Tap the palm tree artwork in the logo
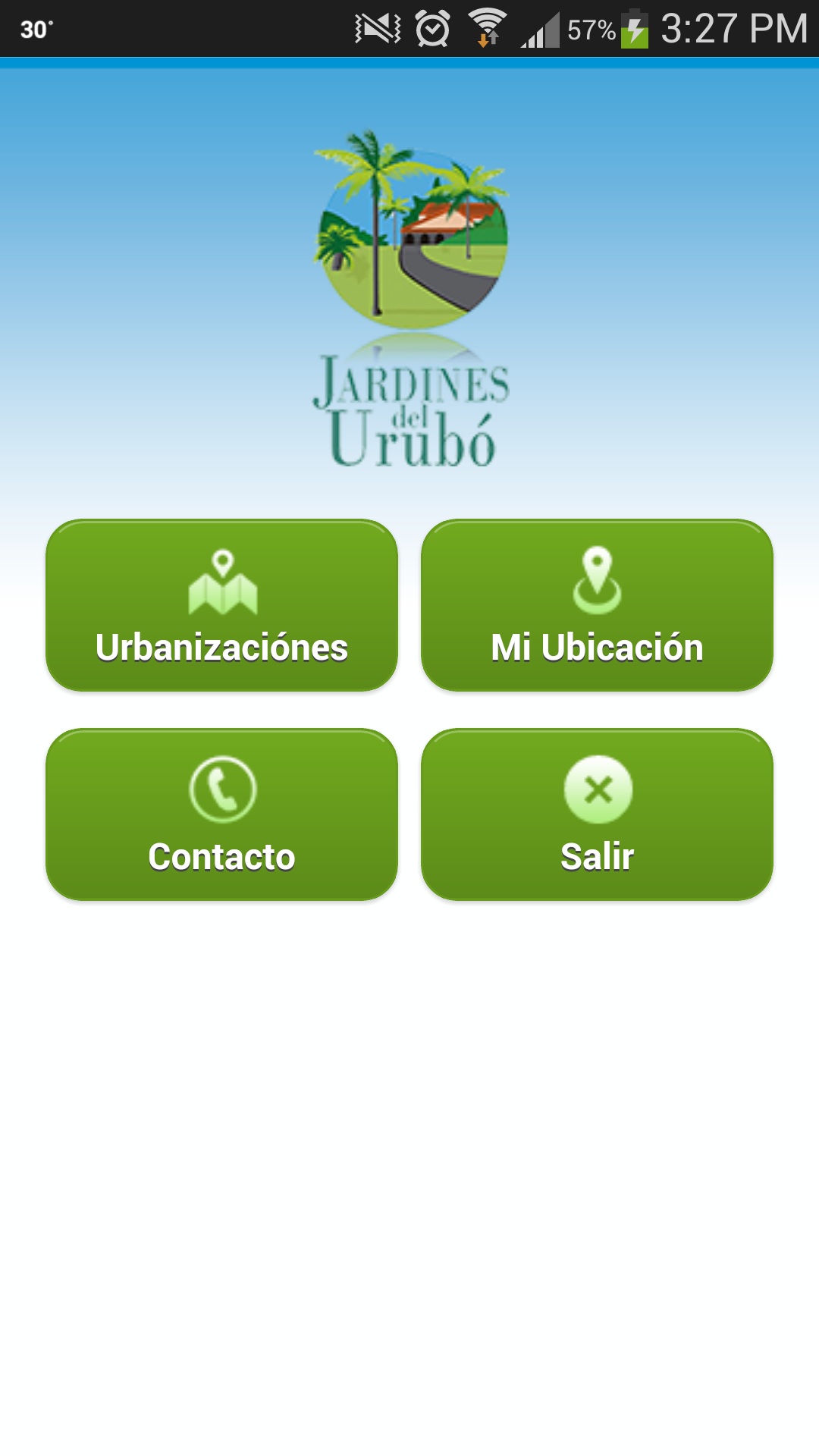This screenshot has width=819, height=1456. (x=372, y=174)
